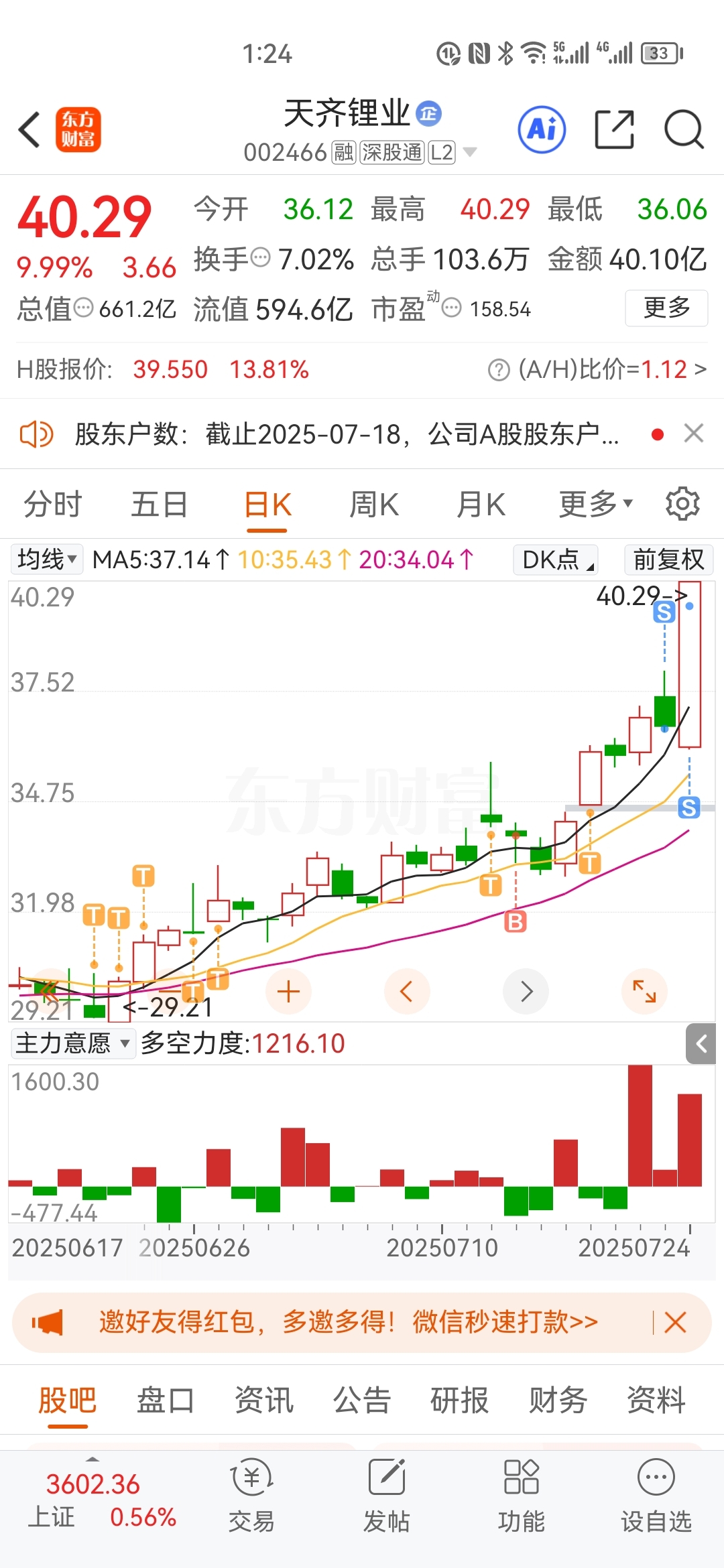Image resolution: width=724 pixels, height=1568 pixels.
Task: Open the 均线 indicator dropdown
Action: [46, 559]
